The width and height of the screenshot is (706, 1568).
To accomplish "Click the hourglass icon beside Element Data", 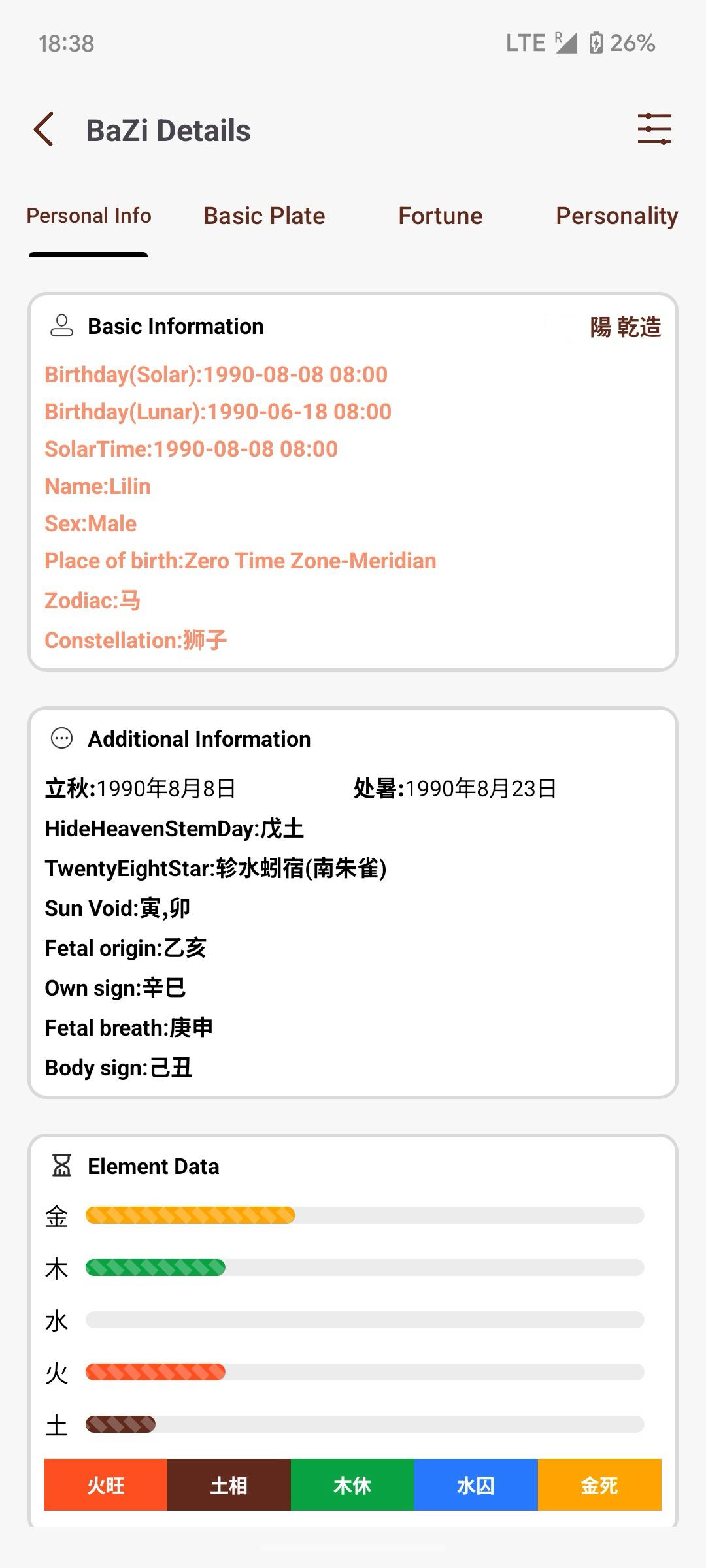I will (62, 1166).
